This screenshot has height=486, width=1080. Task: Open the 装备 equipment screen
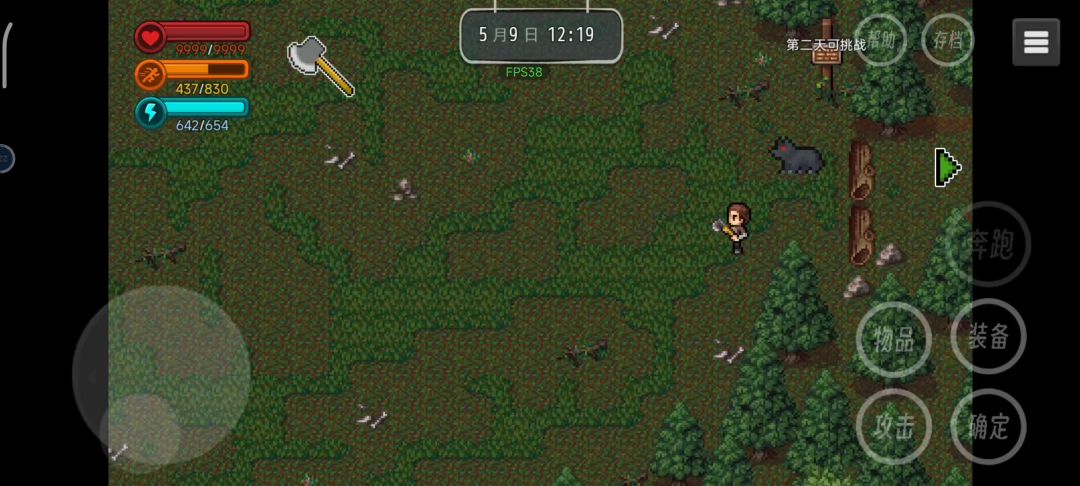point(987,337)
